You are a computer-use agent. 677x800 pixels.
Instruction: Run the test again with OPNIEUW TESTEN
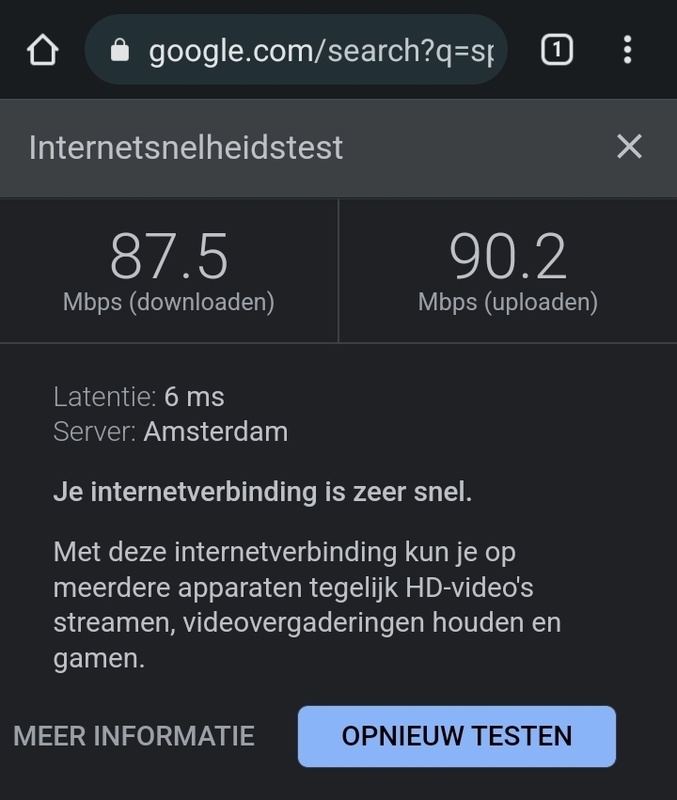457,737
